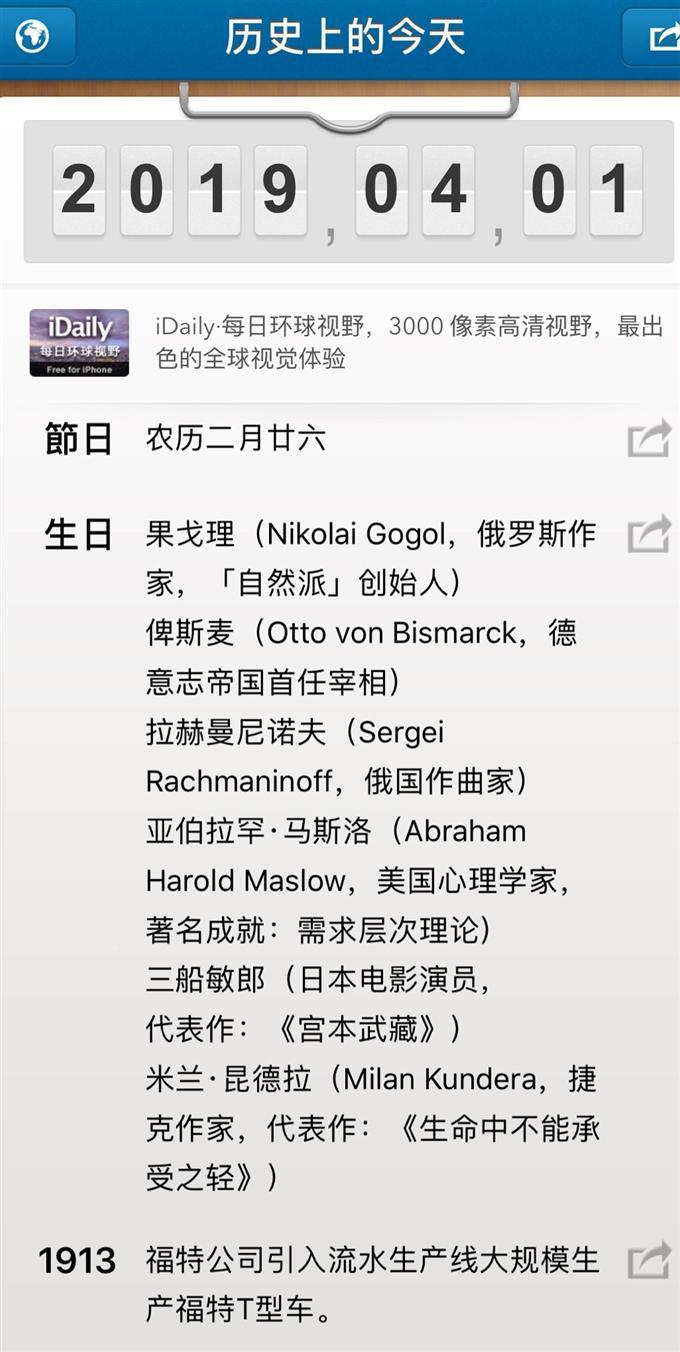Screen dimensions: 680x1352
Task: Share the 節日 lunar date entry
Action: (649, 439)
